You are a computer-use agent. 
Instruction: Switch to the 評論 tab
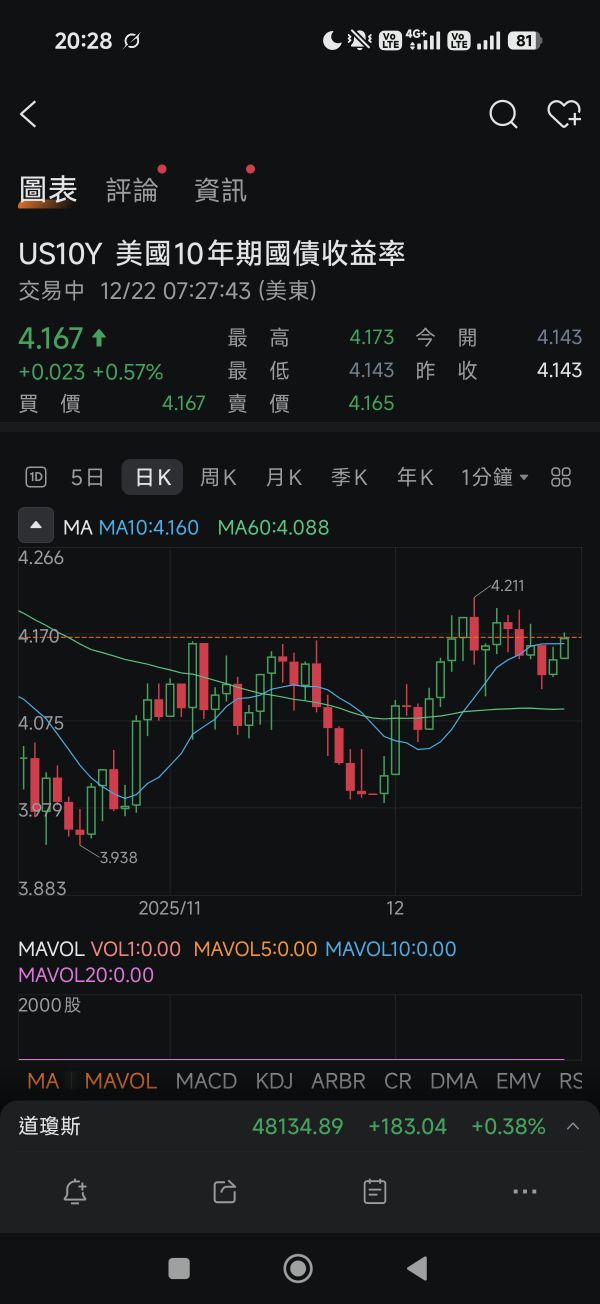pos(133,190)
